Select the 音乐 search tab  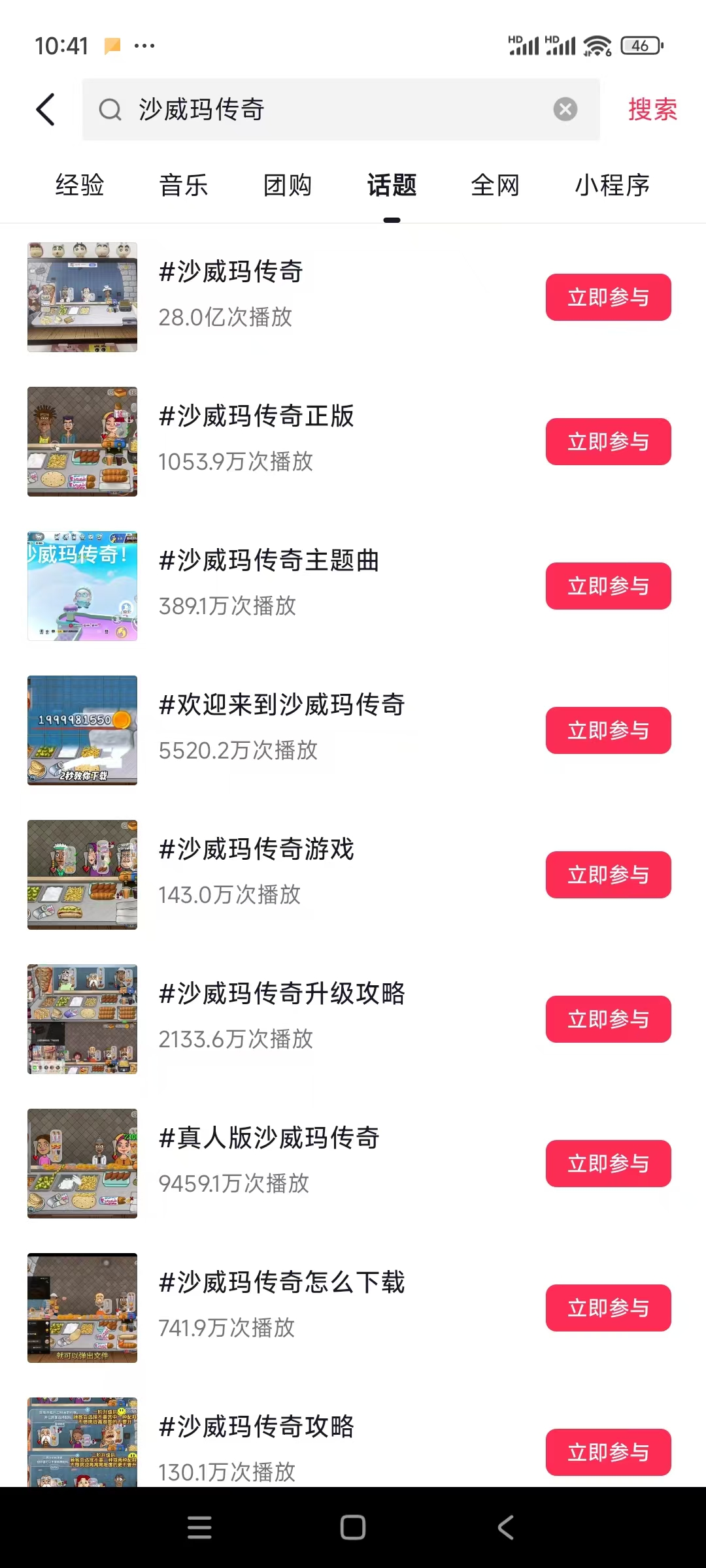(183, 185)
